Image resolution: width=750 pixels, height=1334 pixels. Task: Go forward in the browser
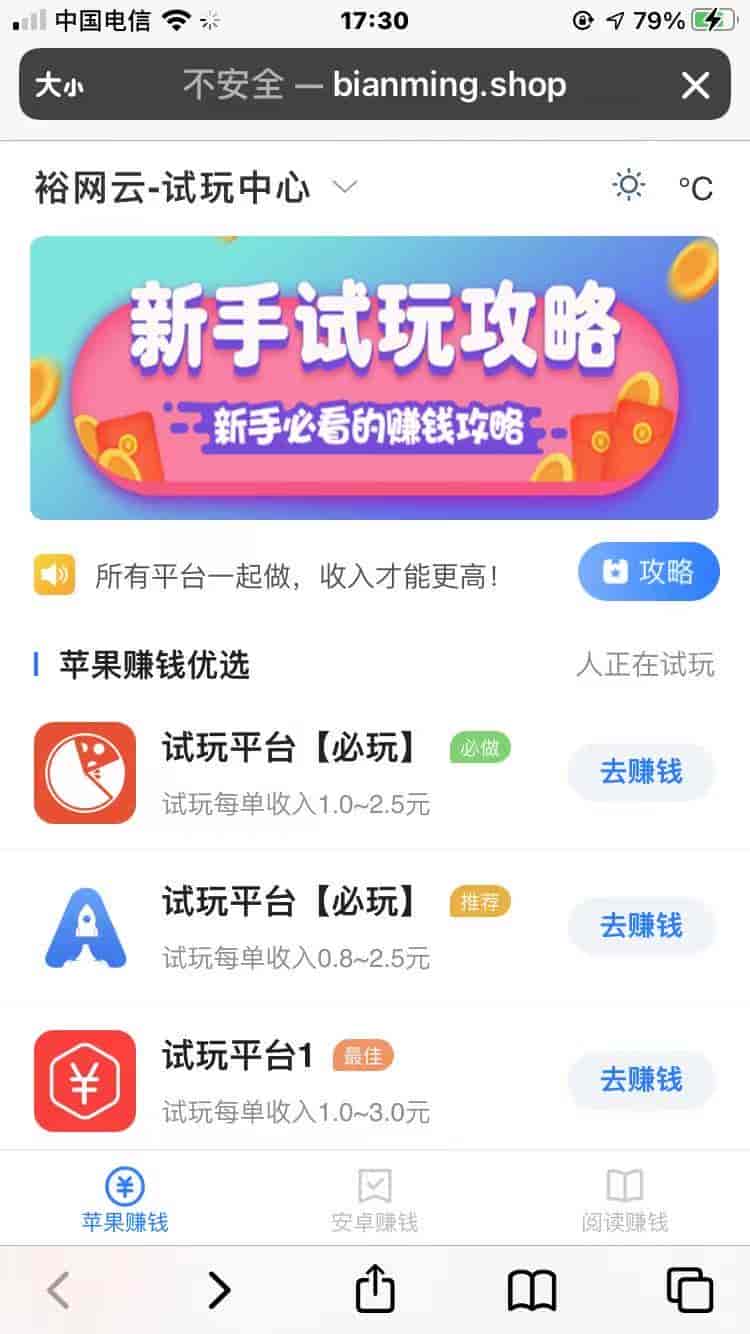(x=219, y=1290)
